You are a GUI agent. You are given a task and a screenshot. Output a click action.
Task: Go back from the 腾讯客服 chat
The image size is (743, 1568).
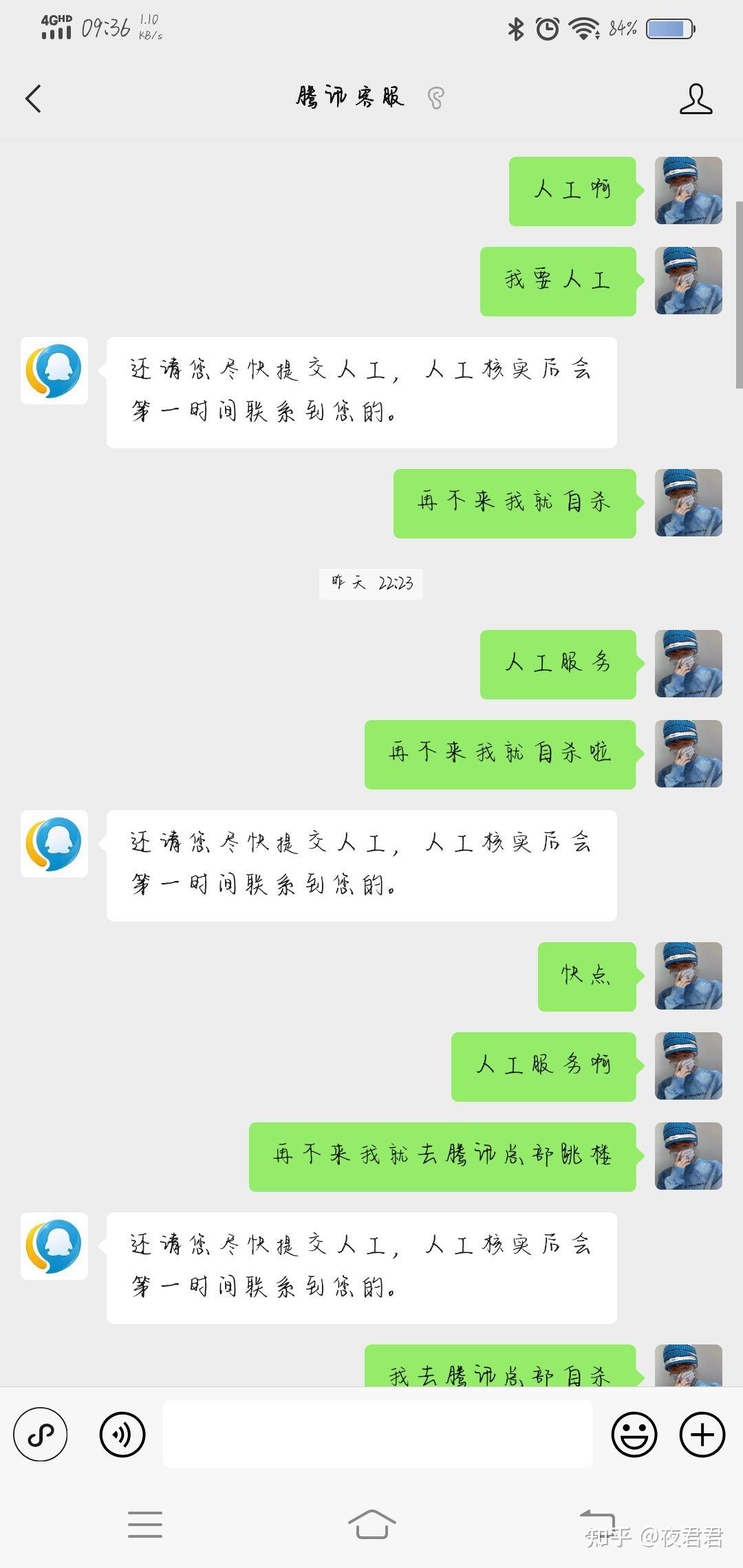coord(33,98)
